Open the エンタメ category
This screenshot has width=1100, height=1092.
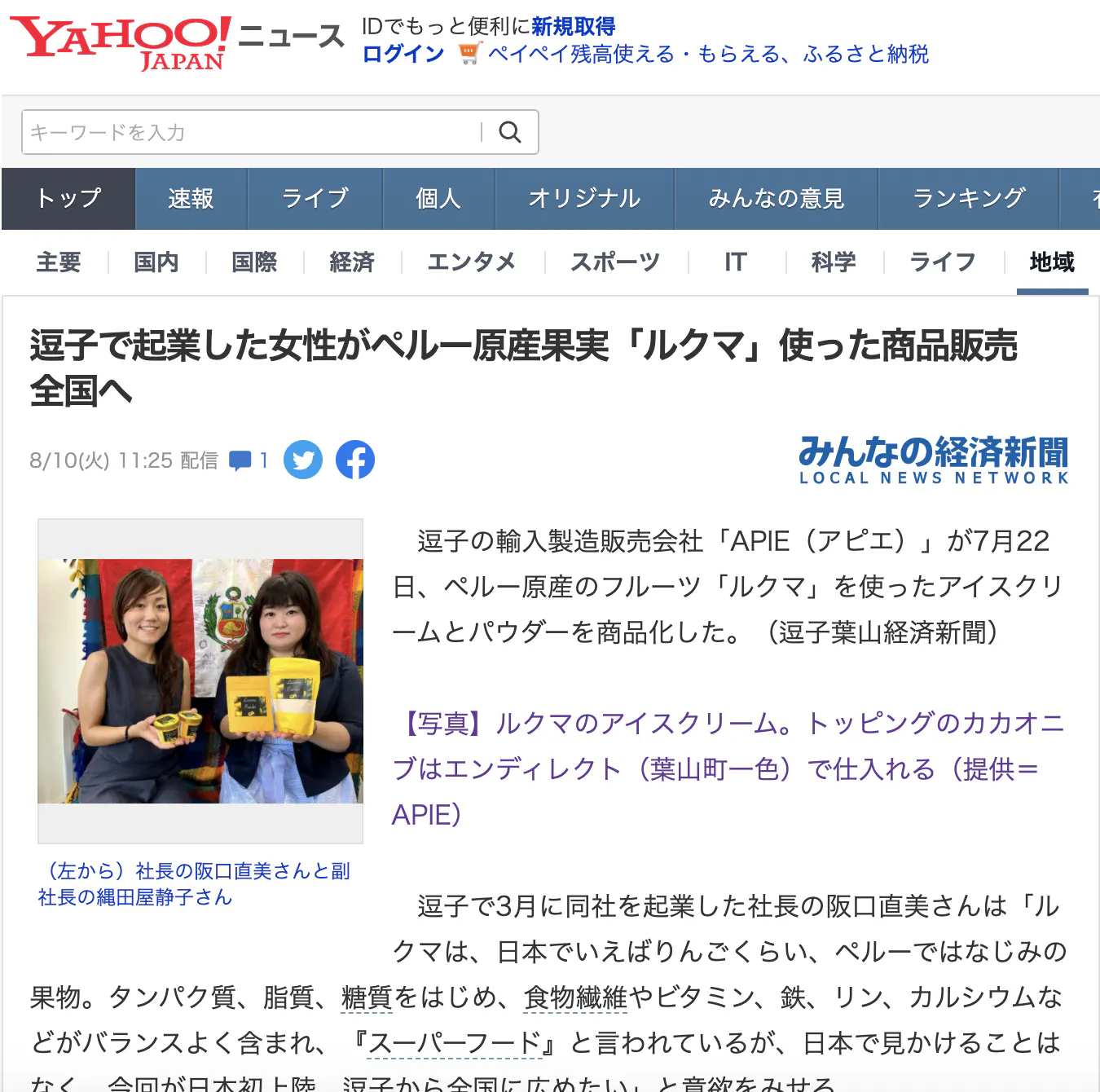tap(472, 262)
